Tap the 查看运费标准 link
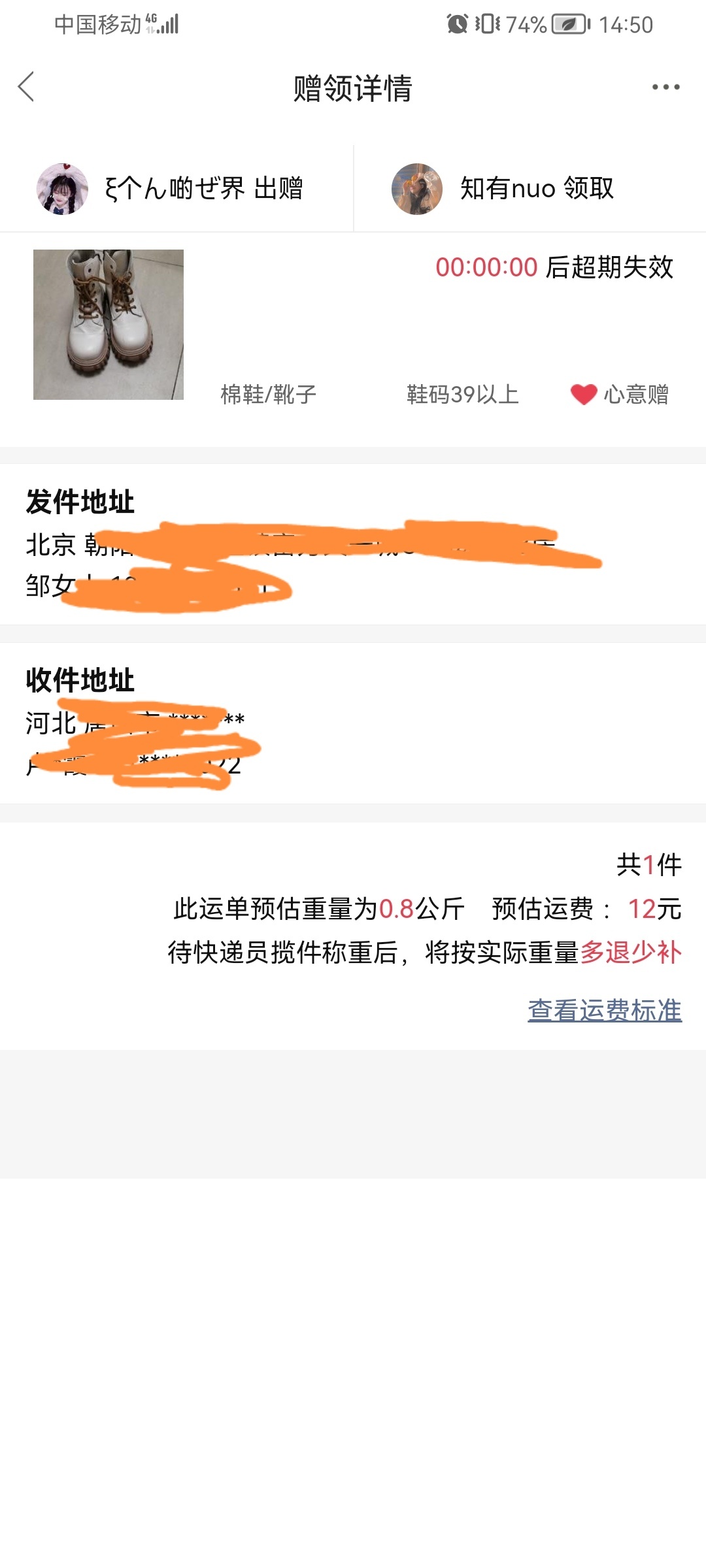Viewport: 706px width, 1568px height. [x=605, y=1010]
